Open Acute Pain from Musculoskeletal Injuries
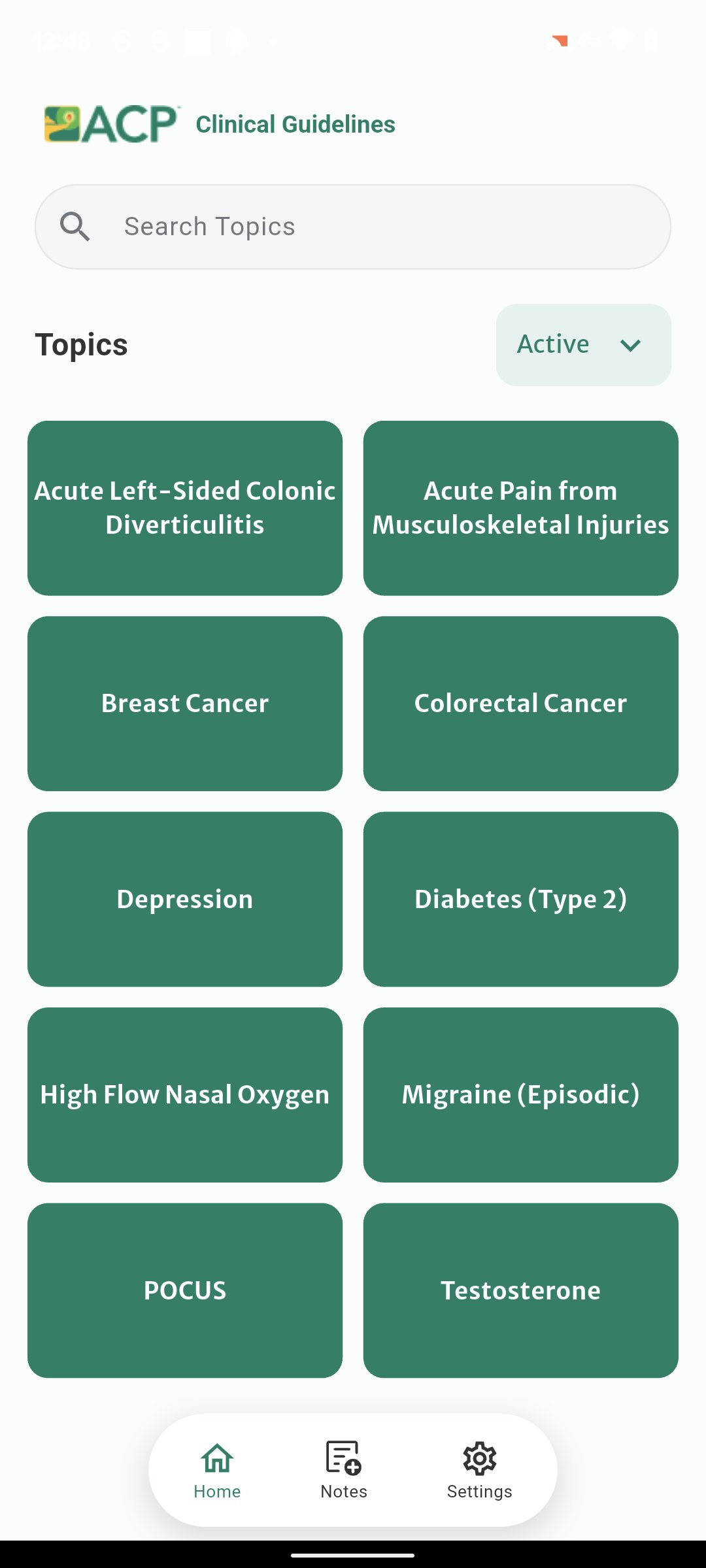The image size is (706, 1568). pyautogui.click(x=520, y=508)
